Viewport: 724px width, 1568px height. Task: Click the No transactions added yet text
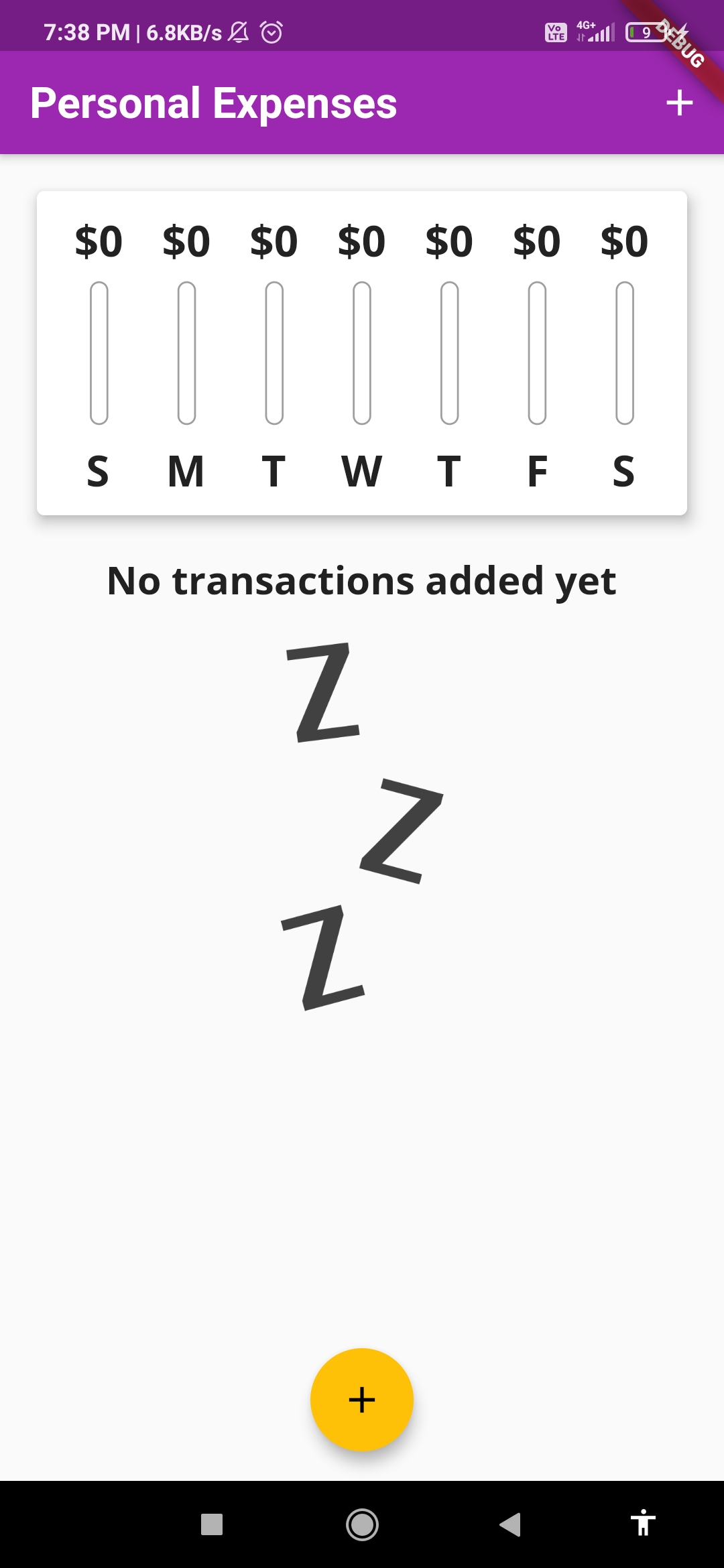coord(361,582)
